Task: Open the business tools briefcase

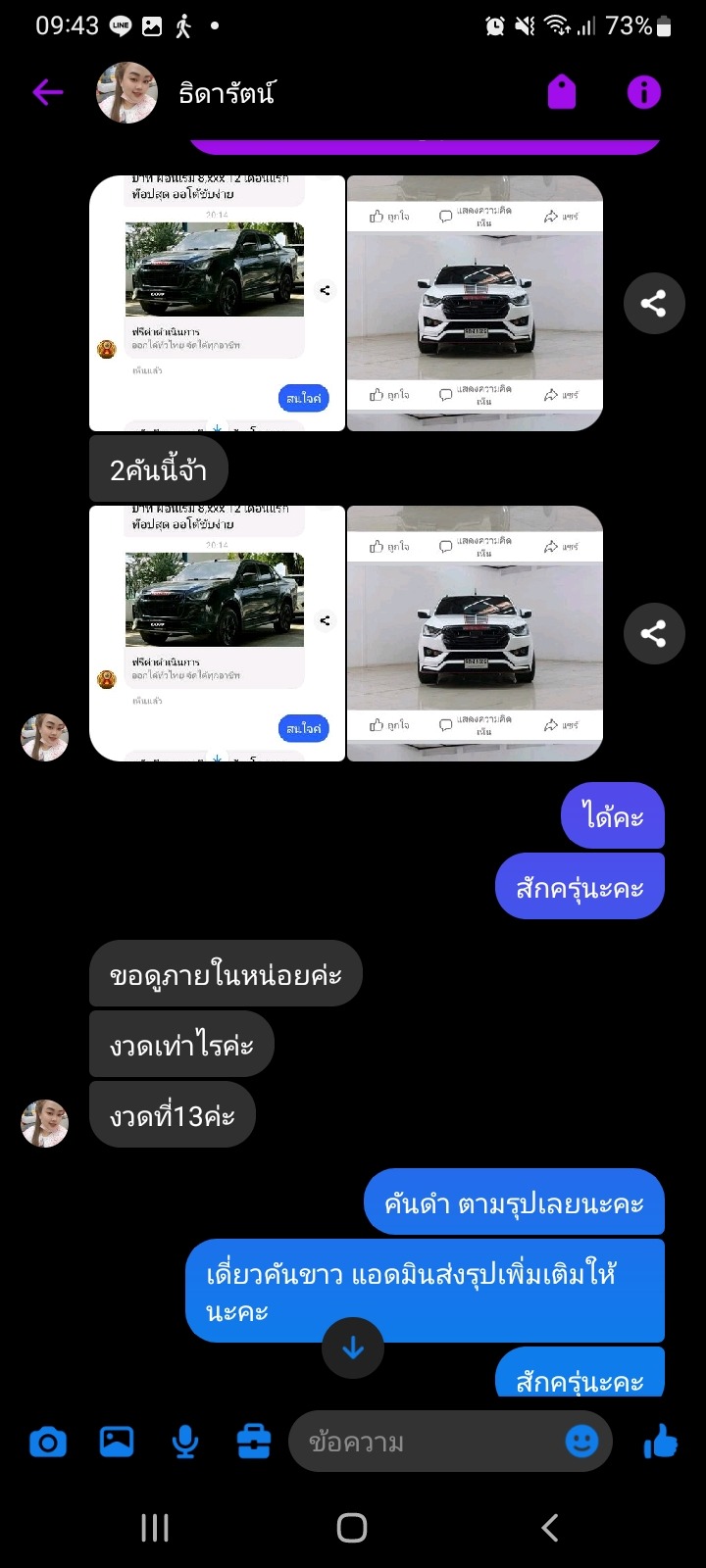Action: tap(253, 1442)
